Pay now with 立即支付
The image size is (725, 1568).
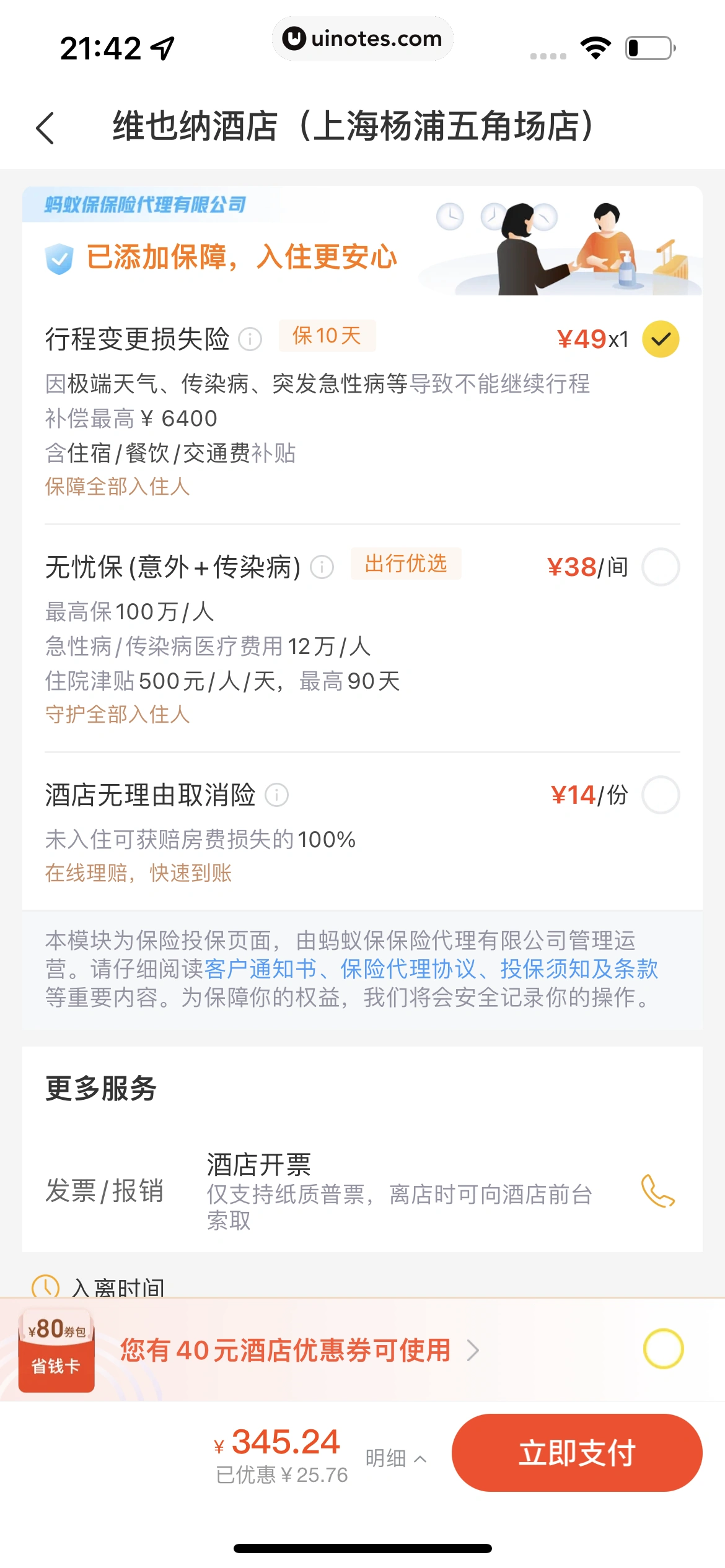point(577,1453)
